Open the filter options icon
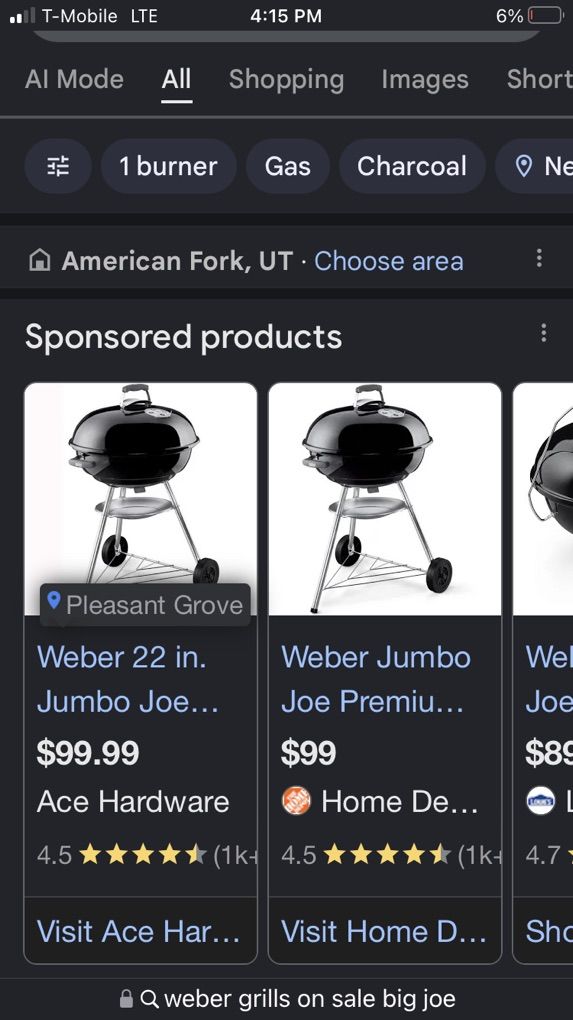This screenshot has width=573, height=1020. pos(58,166)
